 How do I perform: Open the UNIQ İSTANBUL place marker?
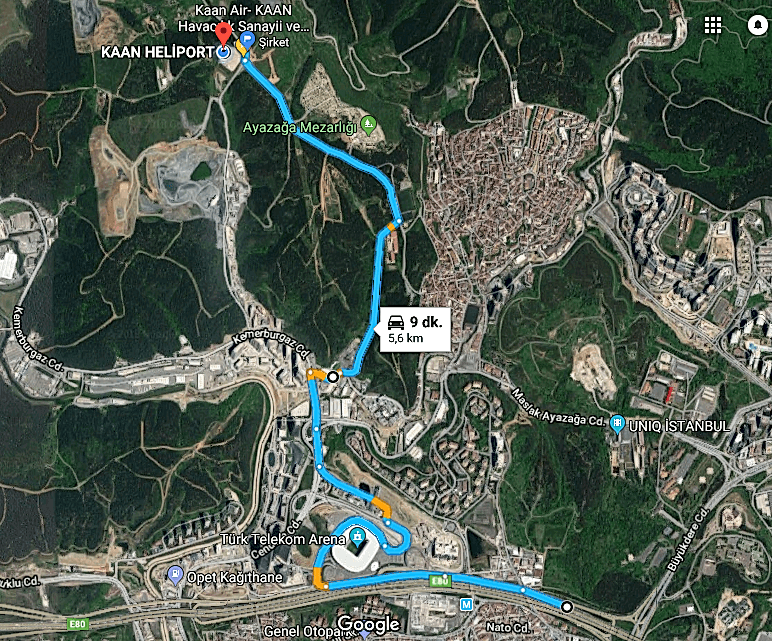tap(617, 423)
